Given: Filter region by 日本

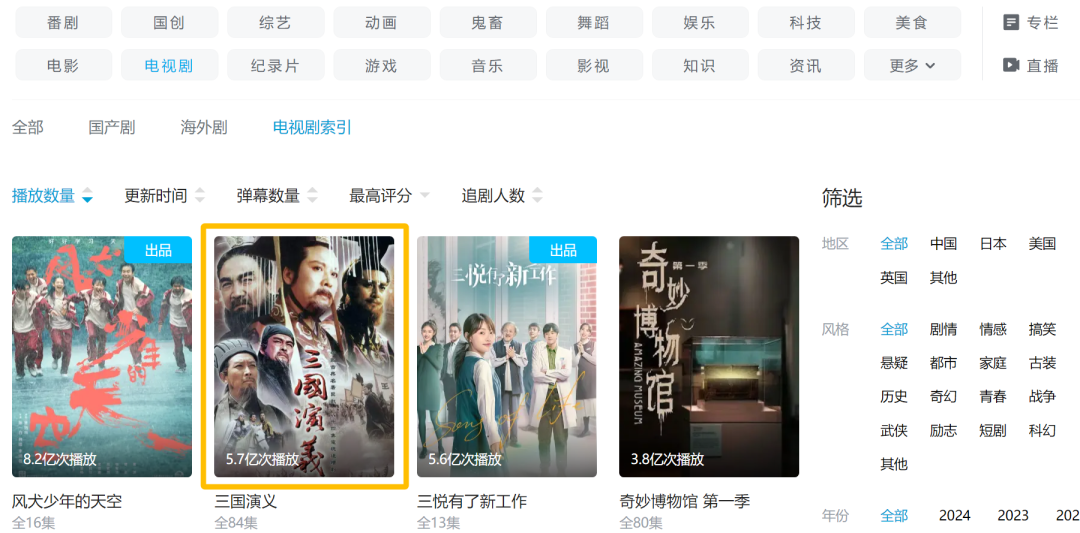Looking at the screenshot, I should click(993, 243).
